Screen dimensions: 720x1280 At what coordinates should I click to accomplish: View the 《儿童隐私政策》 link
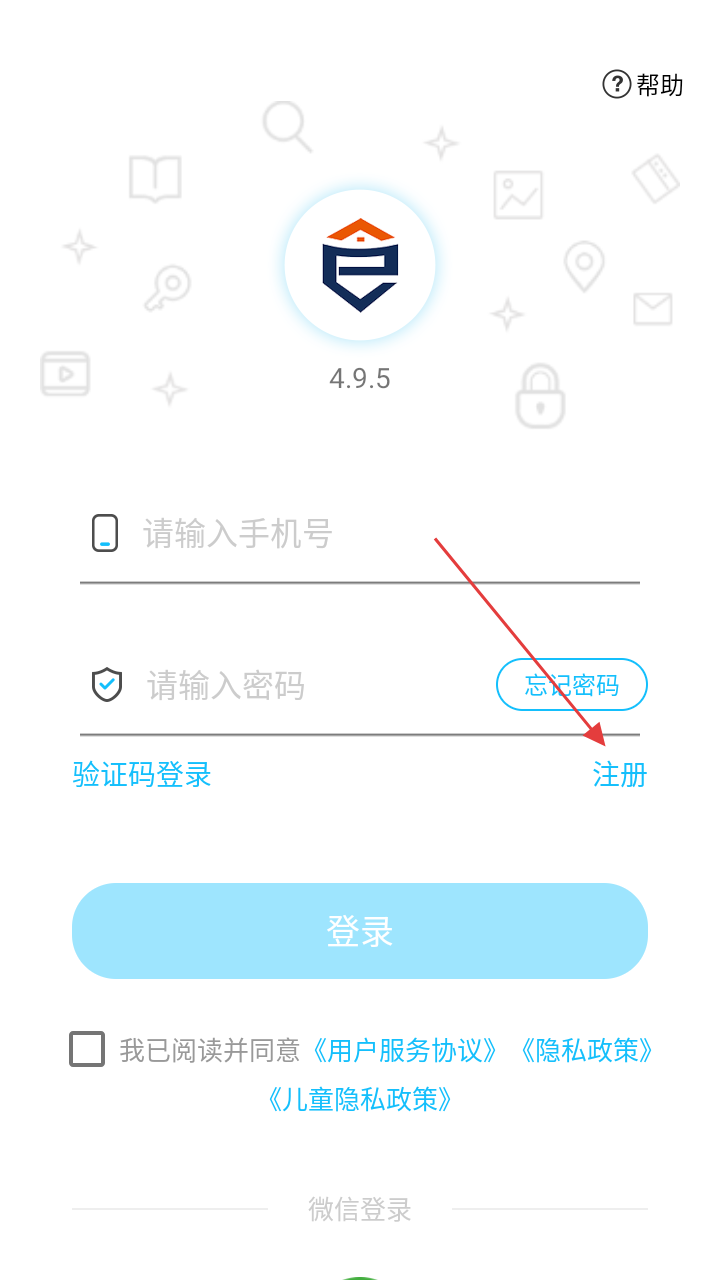pyautogui.click(x=360, y=1100)
